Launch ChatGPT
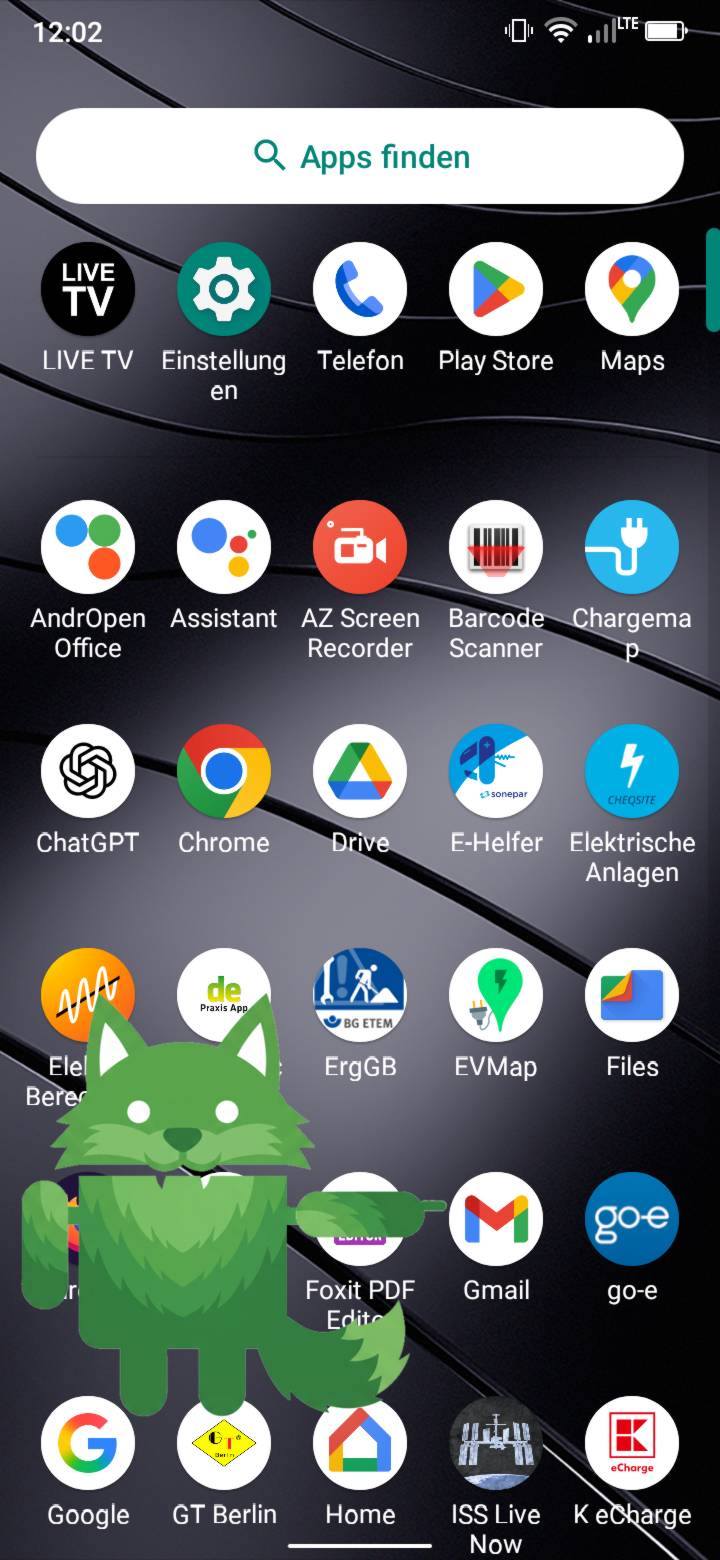This screenshot has width=720, height=1560. [x=88, y=771]
